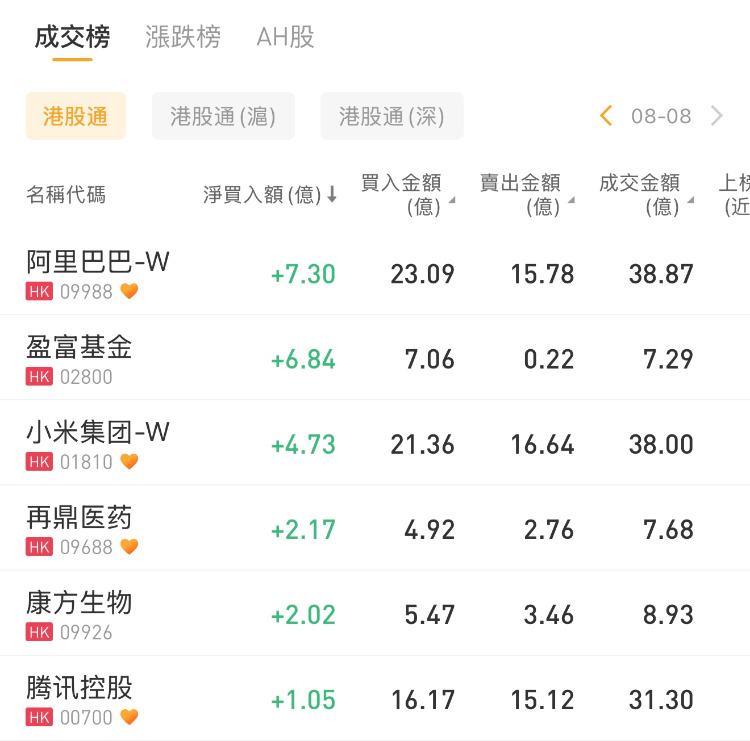Image resolution: width=750 pixels, height=741 pixels.
Task: Select the 成交榜 tab
Action: (x=72, y=38)
